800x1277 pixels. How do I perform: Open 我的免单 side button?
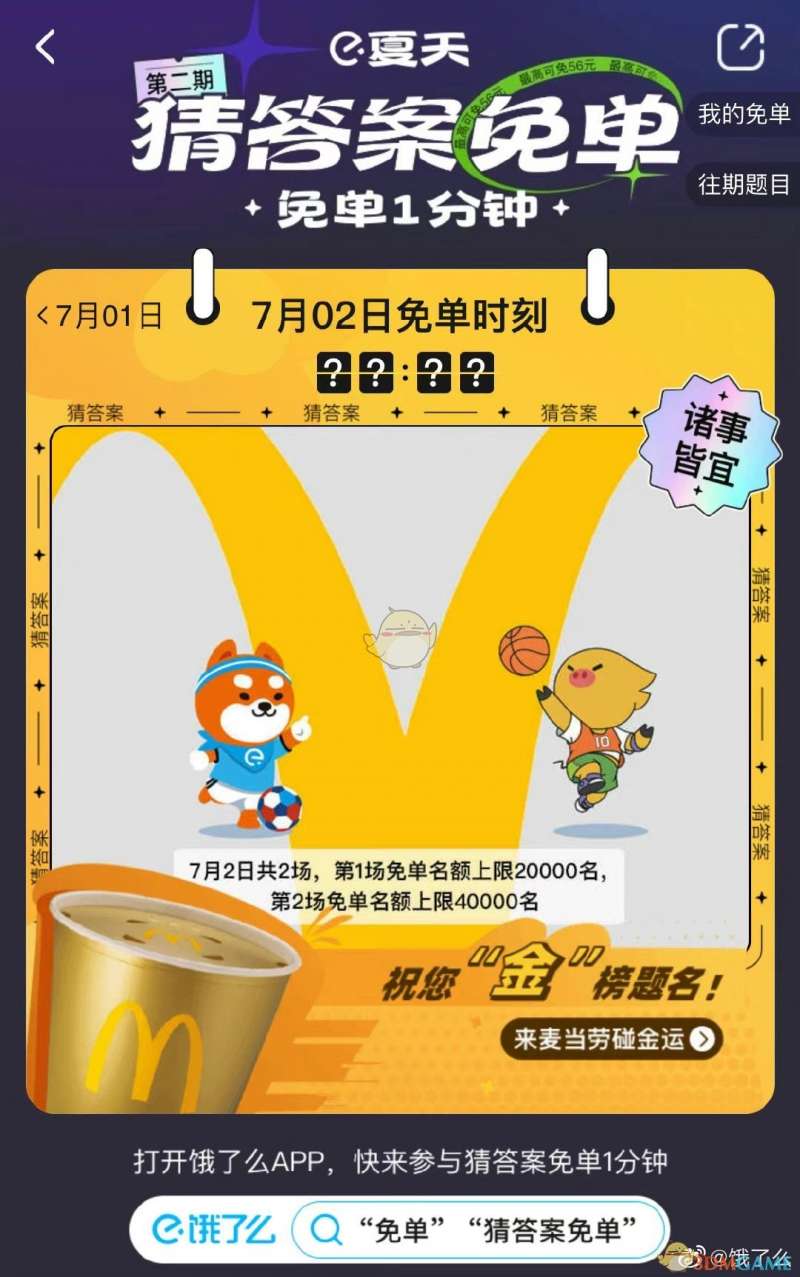pos(744,114)
